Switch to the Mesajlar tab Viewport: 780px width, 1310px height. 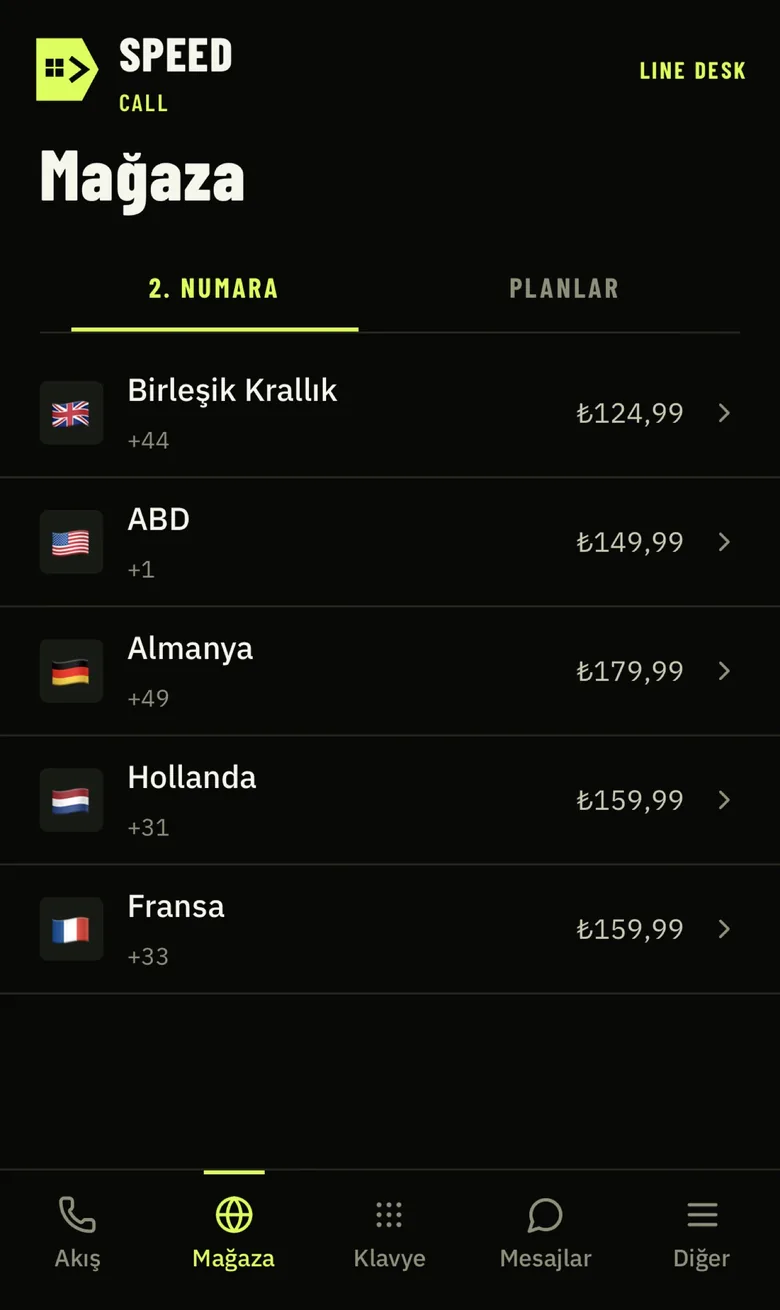pos(546,1233)
